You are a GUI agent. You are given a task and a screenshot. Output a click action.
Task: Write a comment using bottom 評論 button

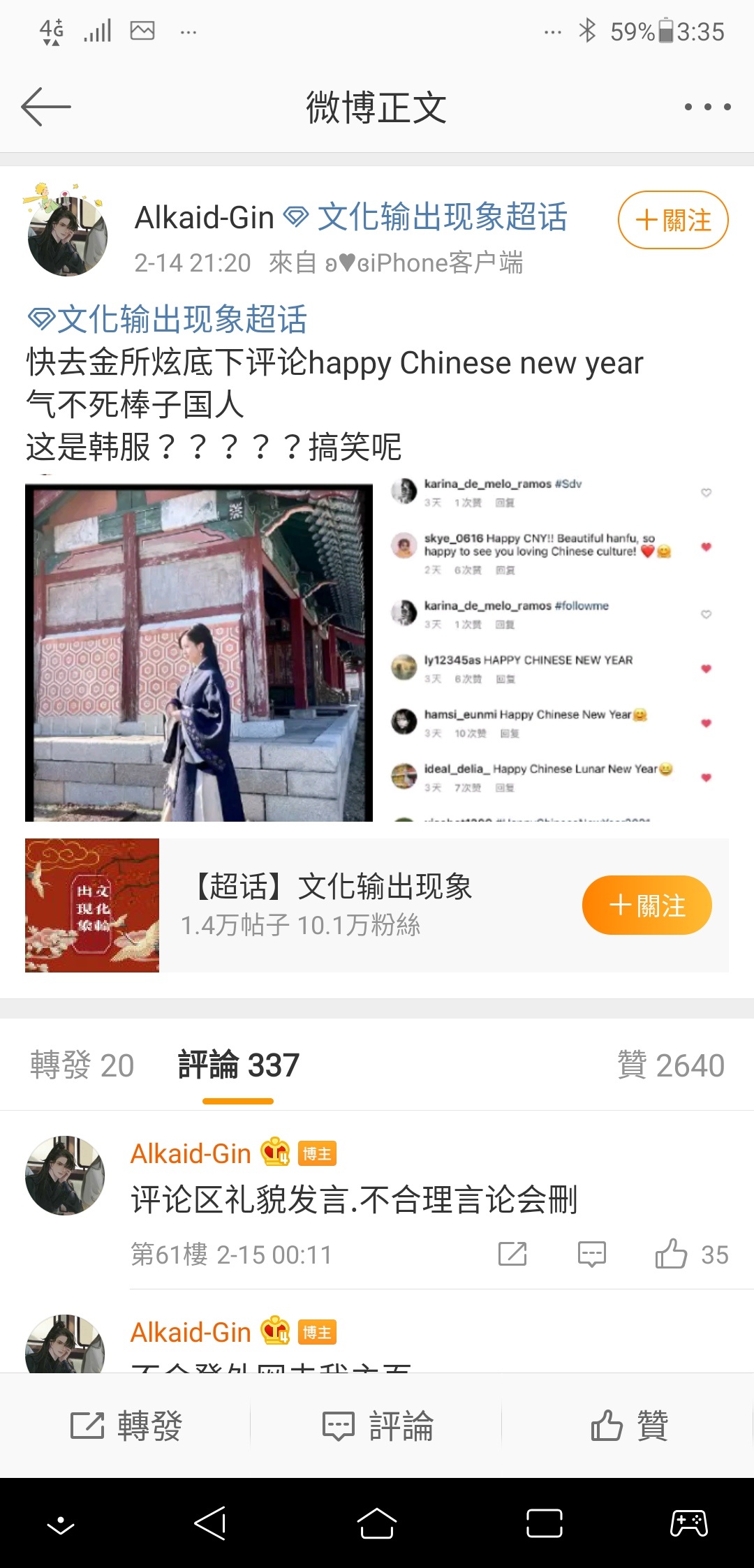click(x=377, y=1426)
